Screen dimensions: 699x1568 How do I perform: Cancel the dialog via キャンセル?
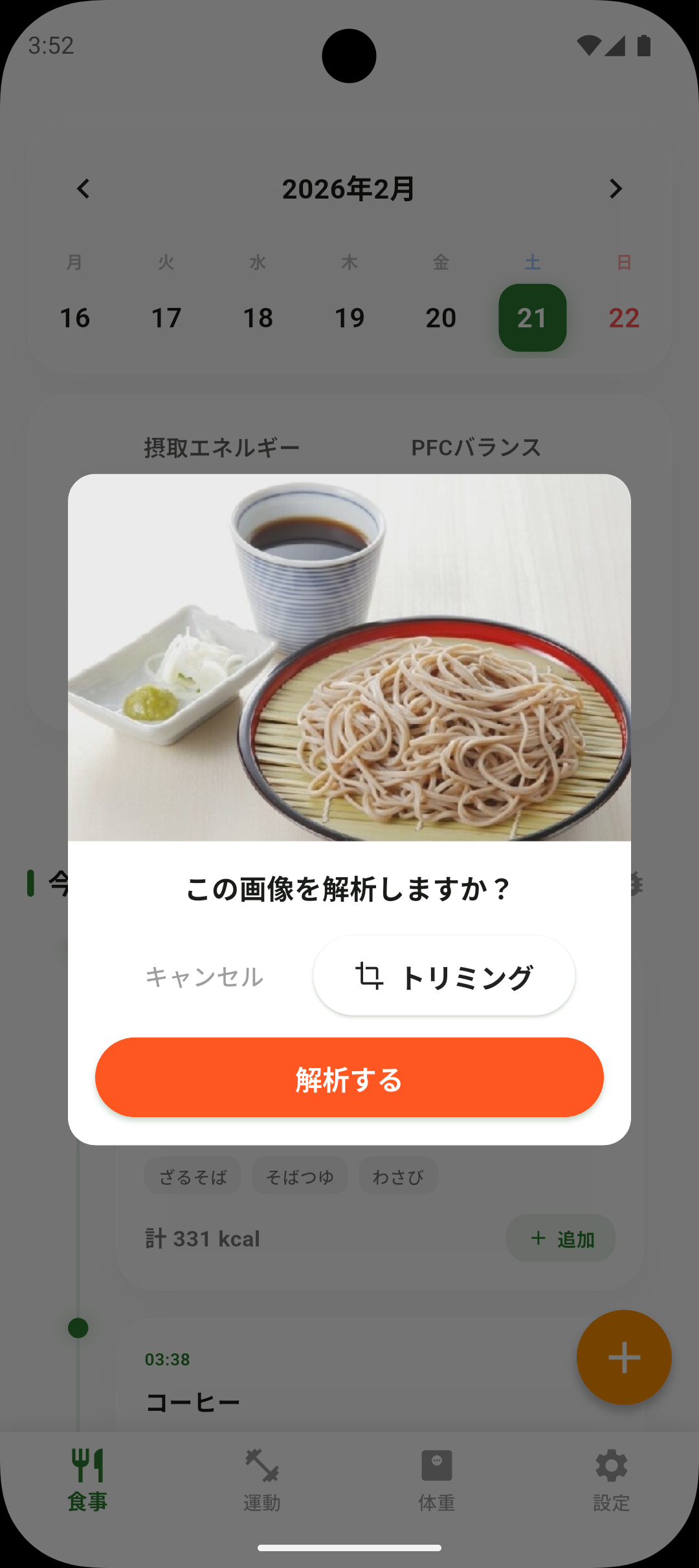coord(203,976)
